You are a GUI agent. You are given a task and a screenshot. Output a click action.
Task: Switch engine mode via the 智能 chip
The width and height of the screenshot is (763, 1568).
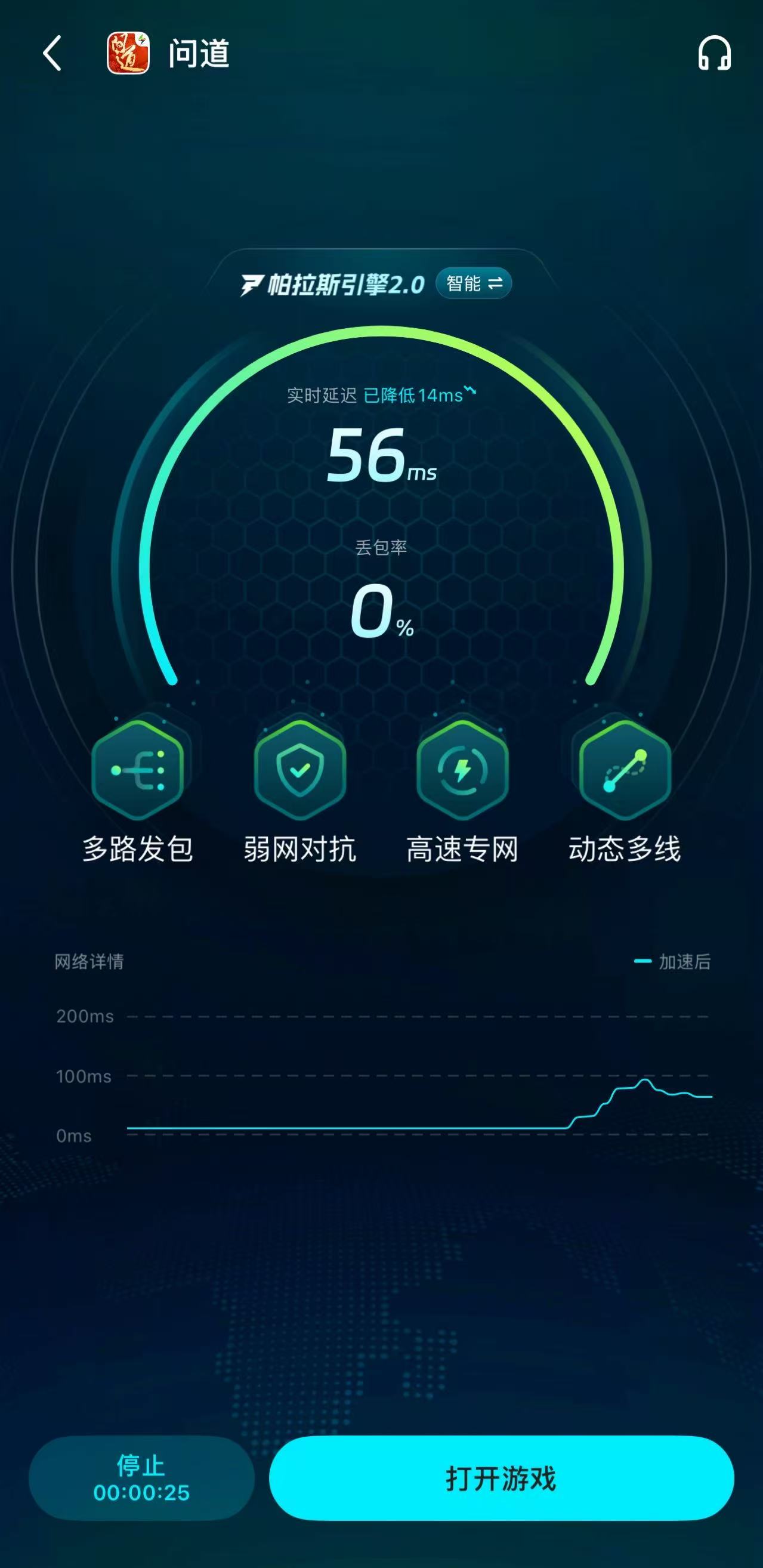(x=474, y=283)
